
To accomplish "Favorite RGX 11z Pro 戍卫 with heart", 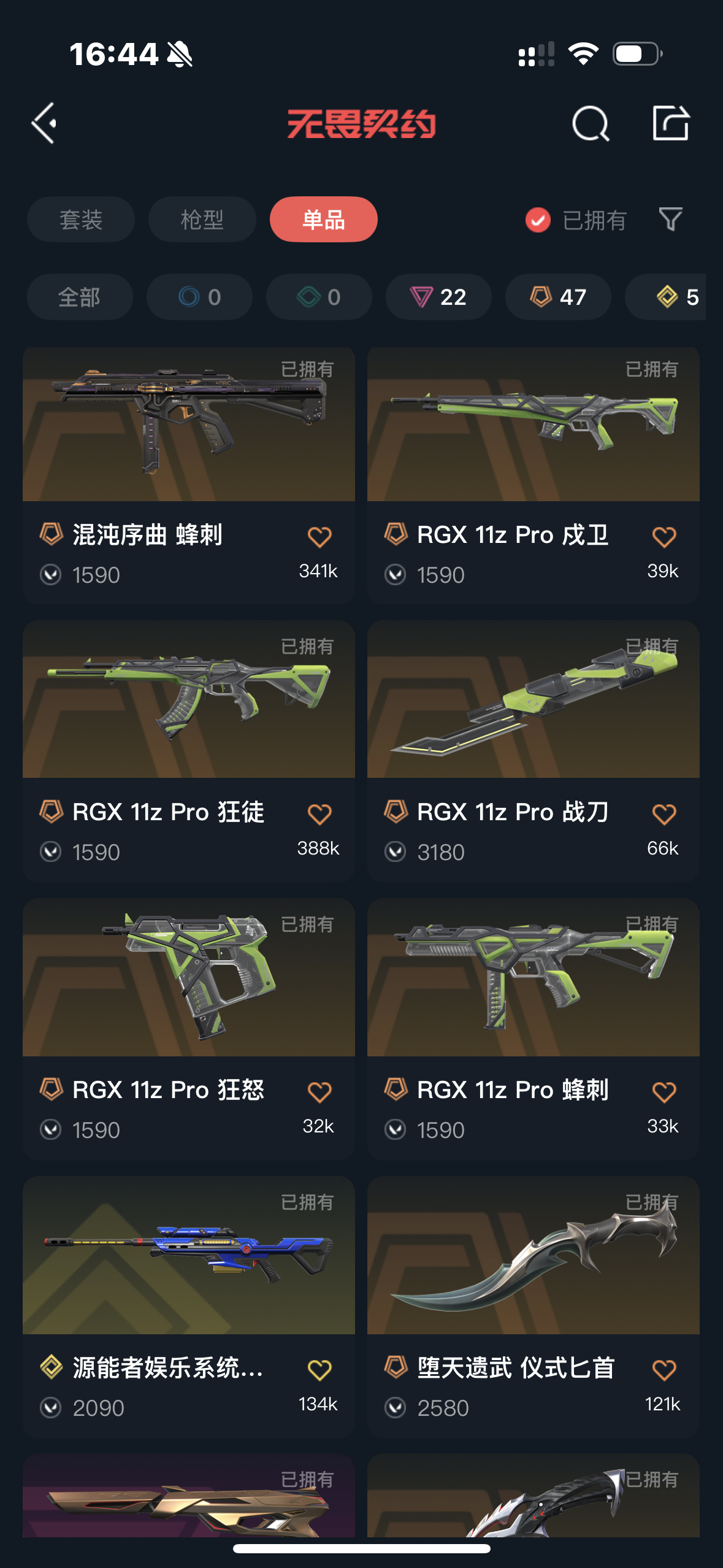I will coord(664,537).
